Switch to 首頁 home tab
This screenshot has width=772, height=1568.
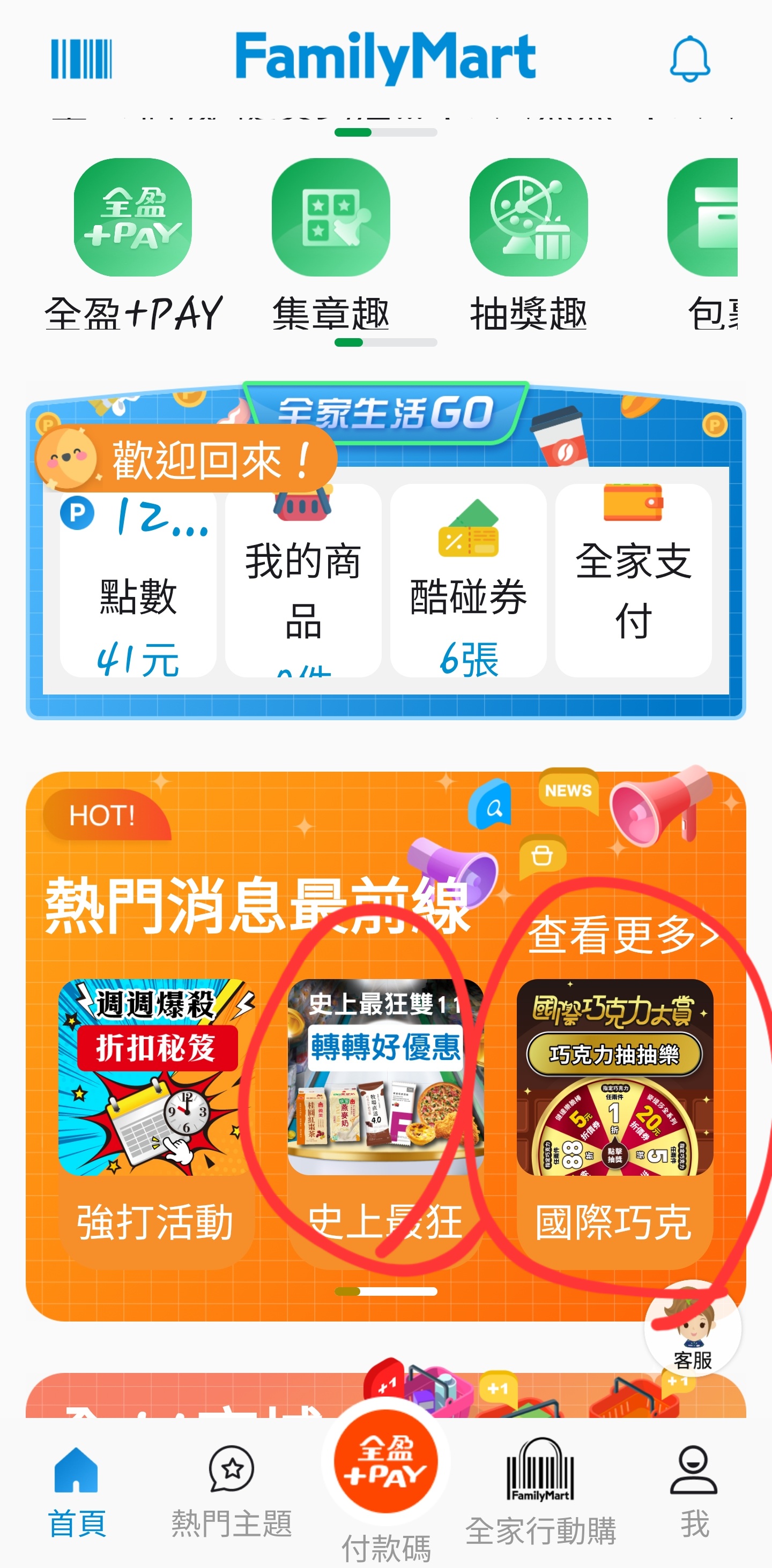[77, 1491]
